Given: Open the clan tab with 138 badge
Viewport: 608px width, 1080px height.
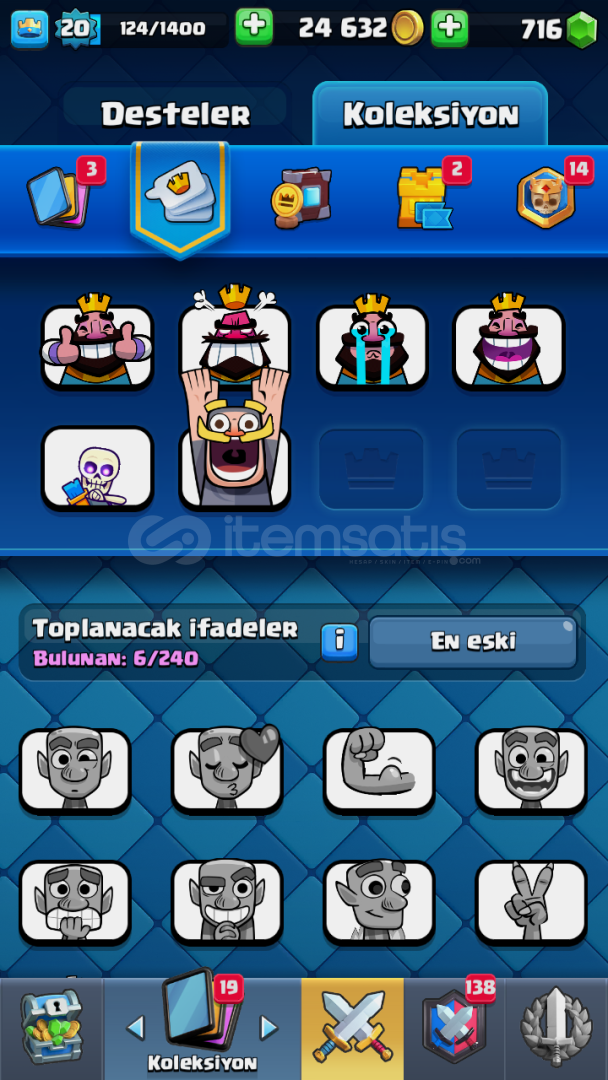Looking at the screenshot, I should point(454,1028).
